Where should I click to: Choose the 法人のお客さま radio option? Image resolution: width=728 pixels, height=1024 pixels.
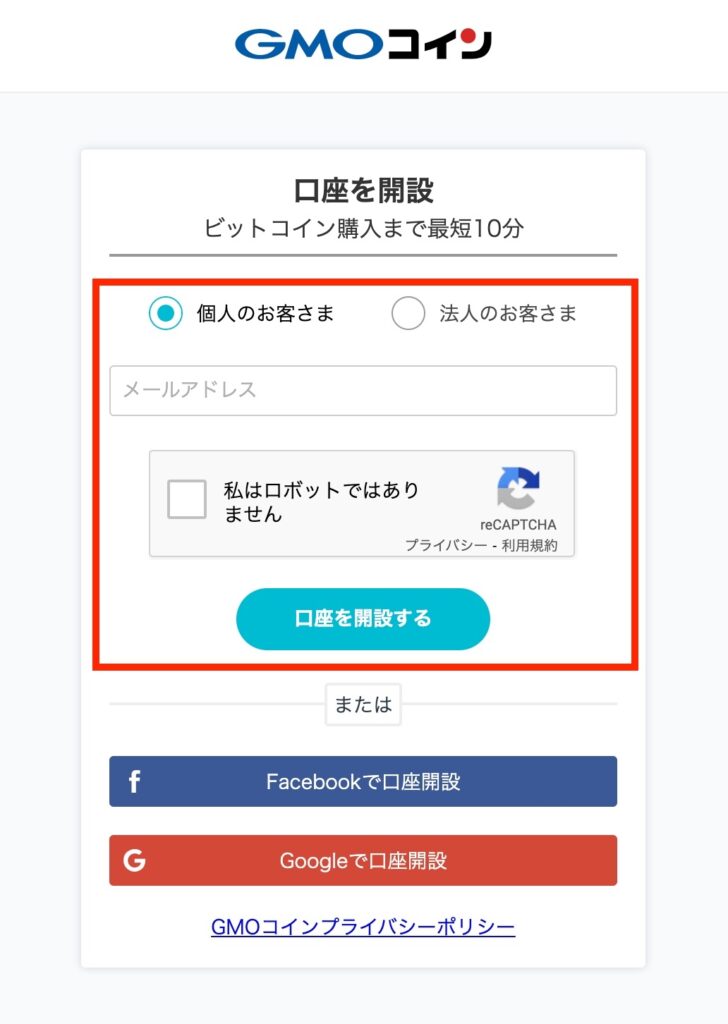pyautogui.click(x=408, y=313)
